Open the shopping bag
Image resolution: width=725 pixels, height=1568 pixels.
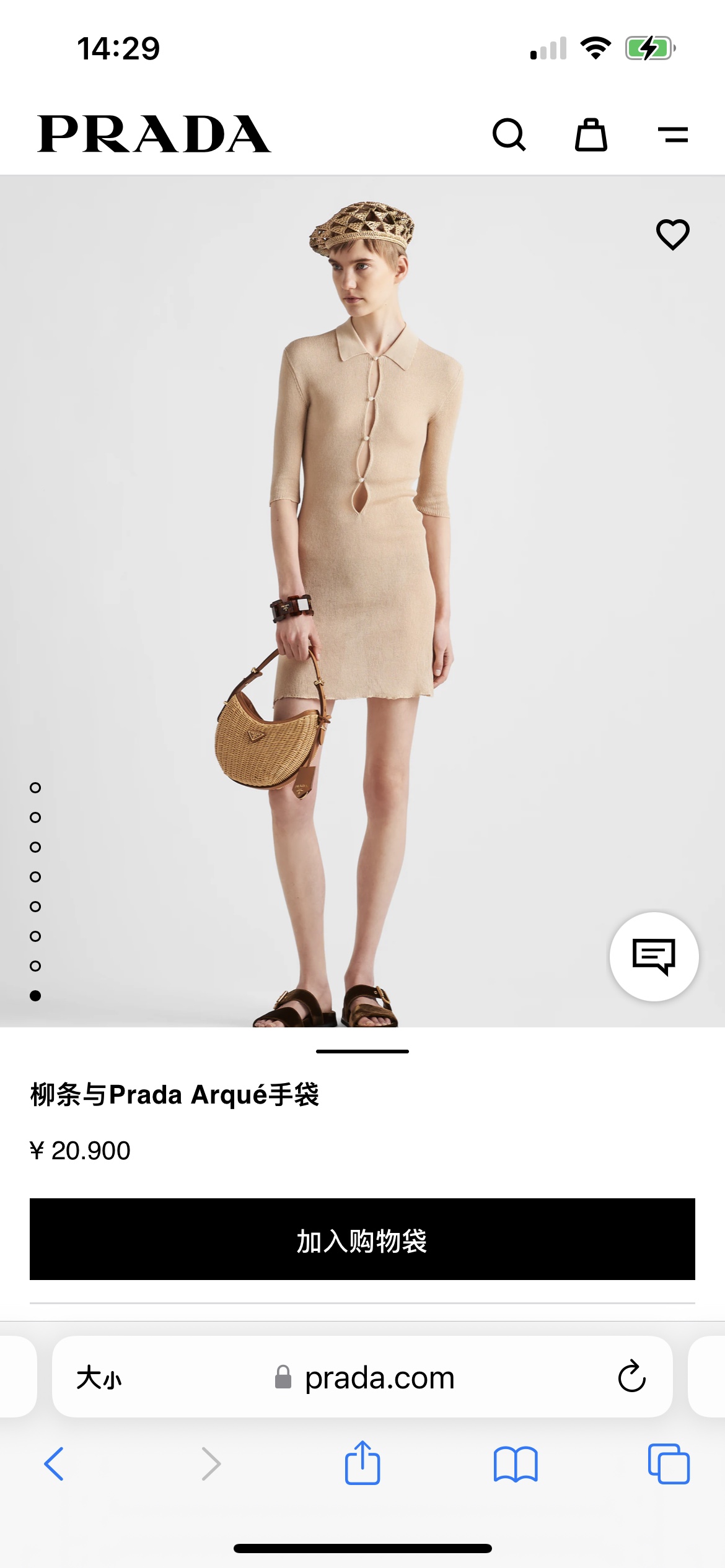591,134
